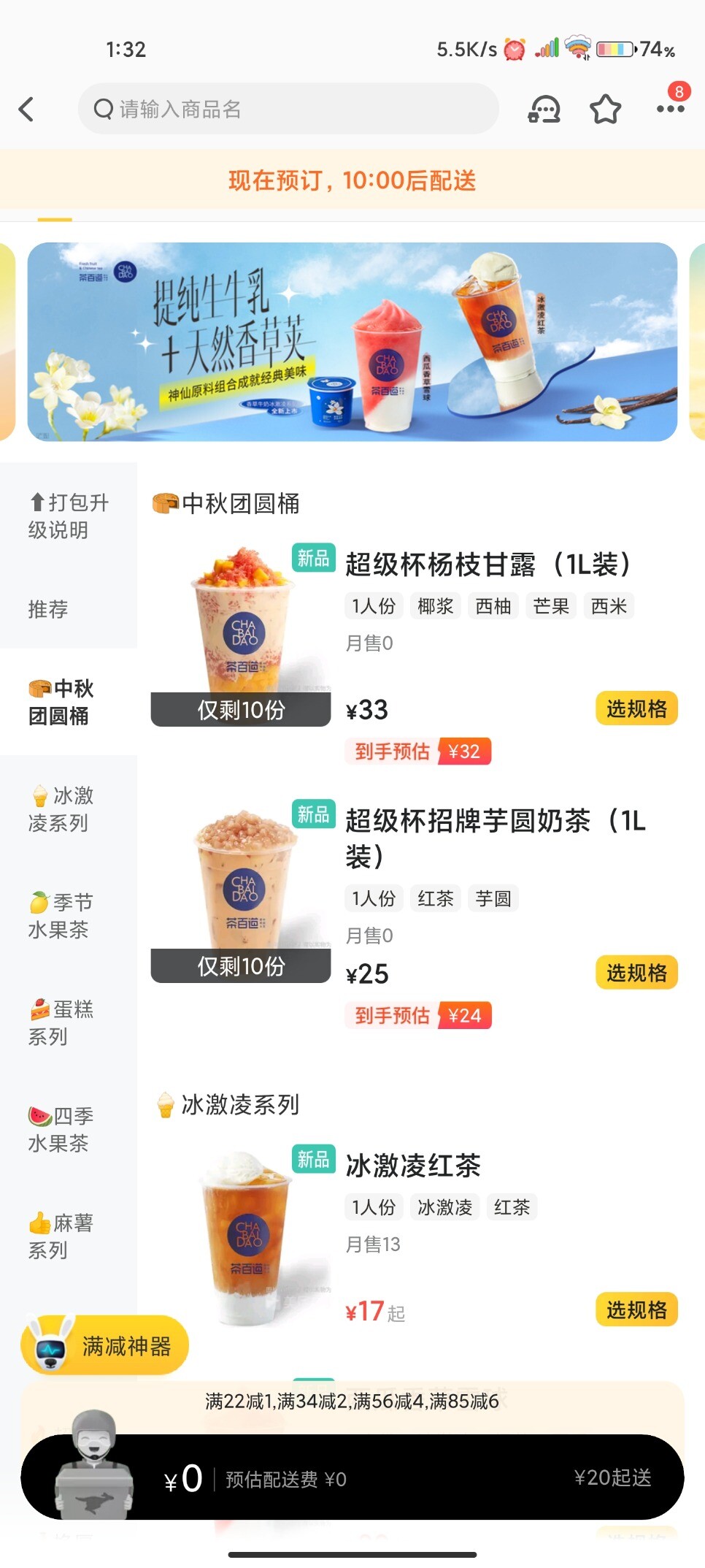This screenshot has width=705, height=1568.
Task: Choose specs for 超级杯杨枝甘露
Action: (636, 708)
